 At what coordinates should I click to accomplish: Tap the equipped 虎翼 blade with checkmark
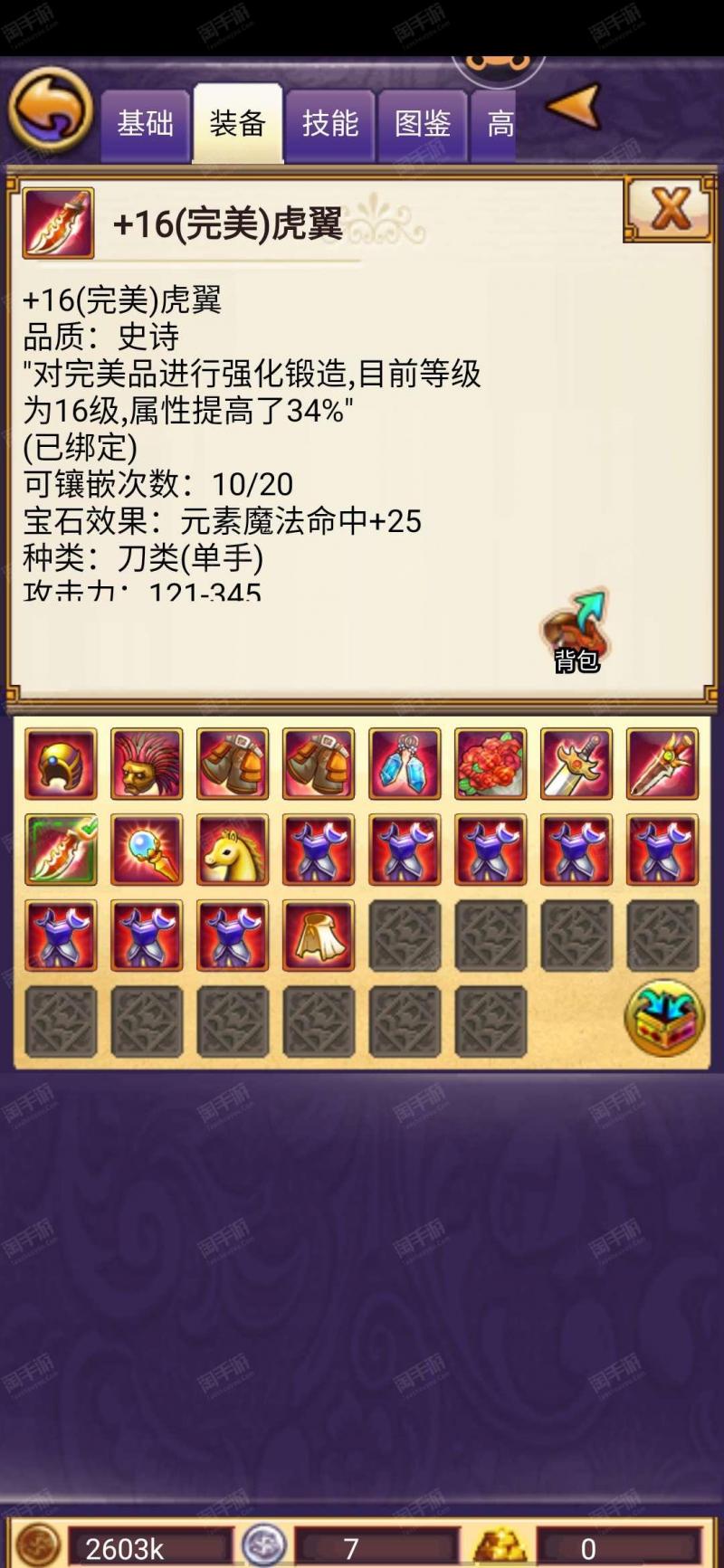[61, 850]
